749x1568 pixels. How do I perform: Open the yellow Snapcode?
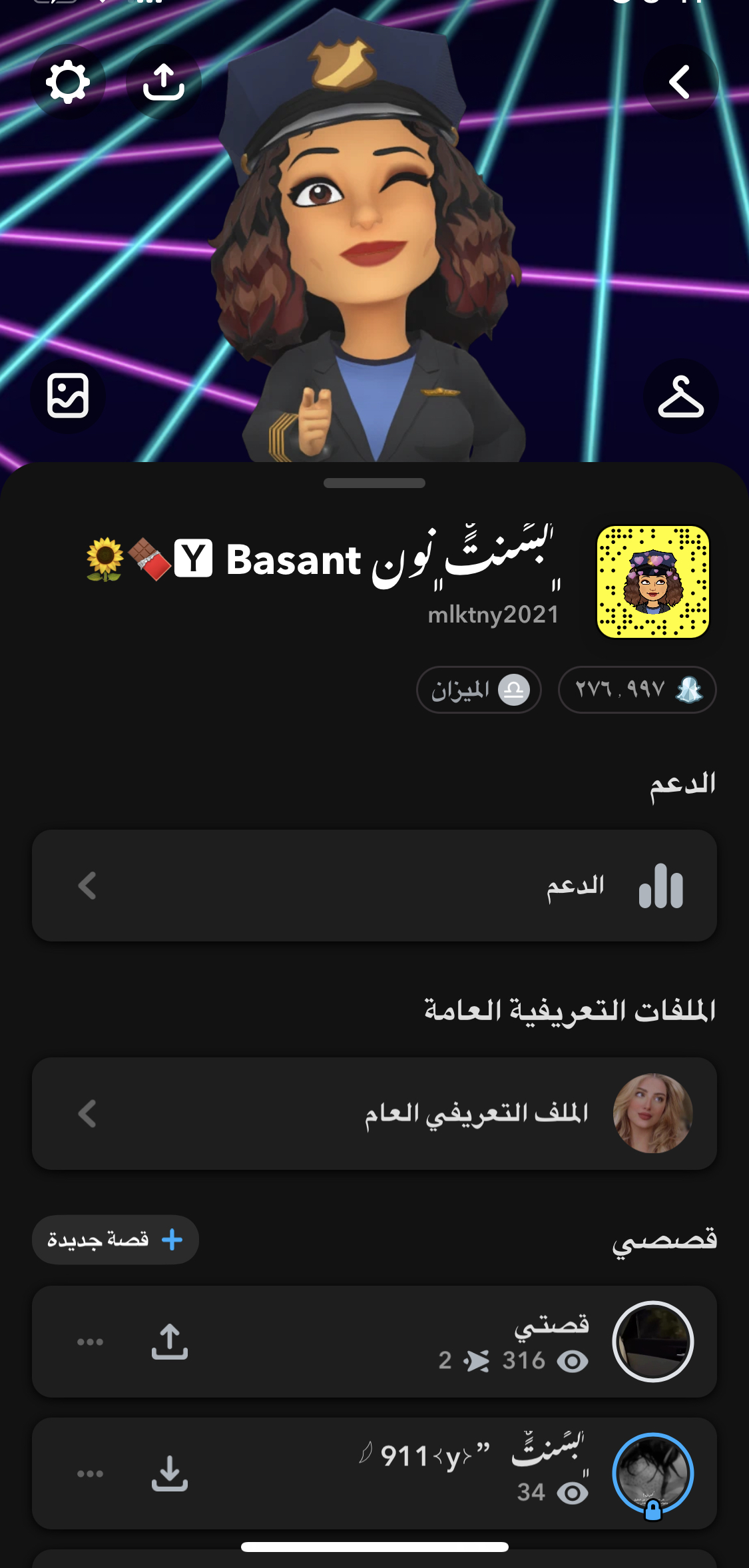pos(652,582)
